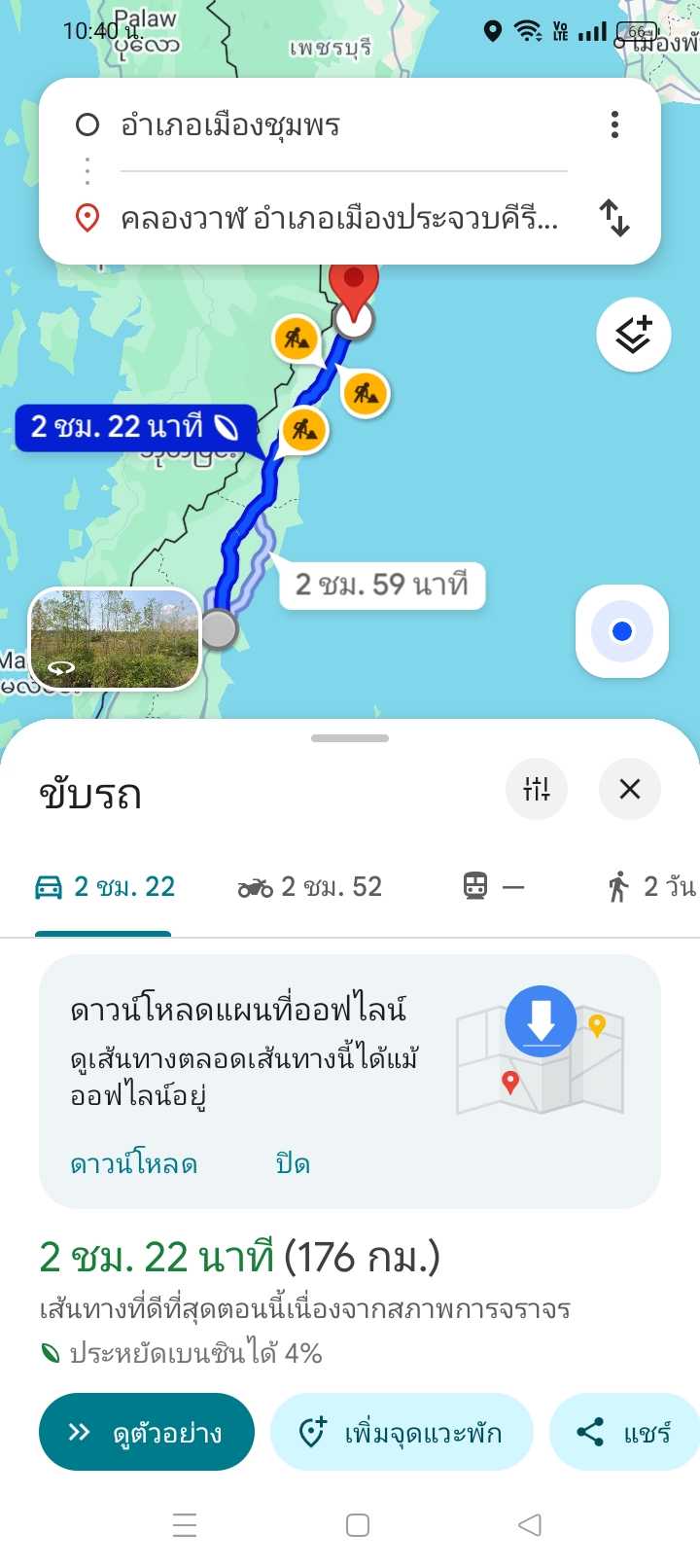Image resolution: width=700 pixels, height=1568 pixels.
Task: Center map on my location
Action: pyautogui.click(x=622, y=631)
